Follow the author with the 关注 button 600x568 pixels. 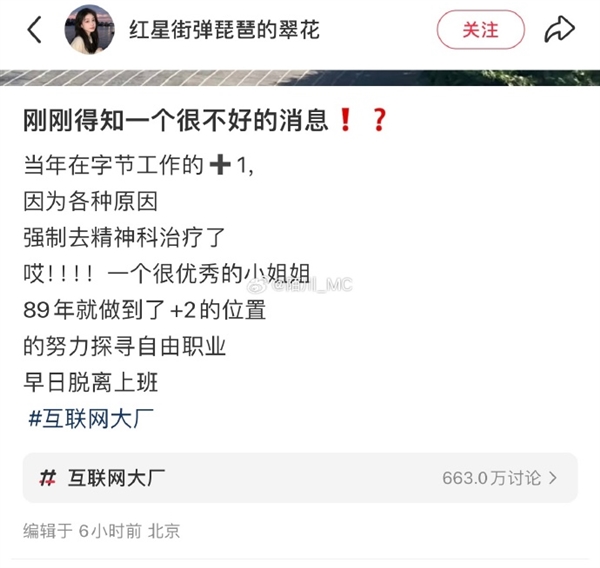click(x=480, y=30)
